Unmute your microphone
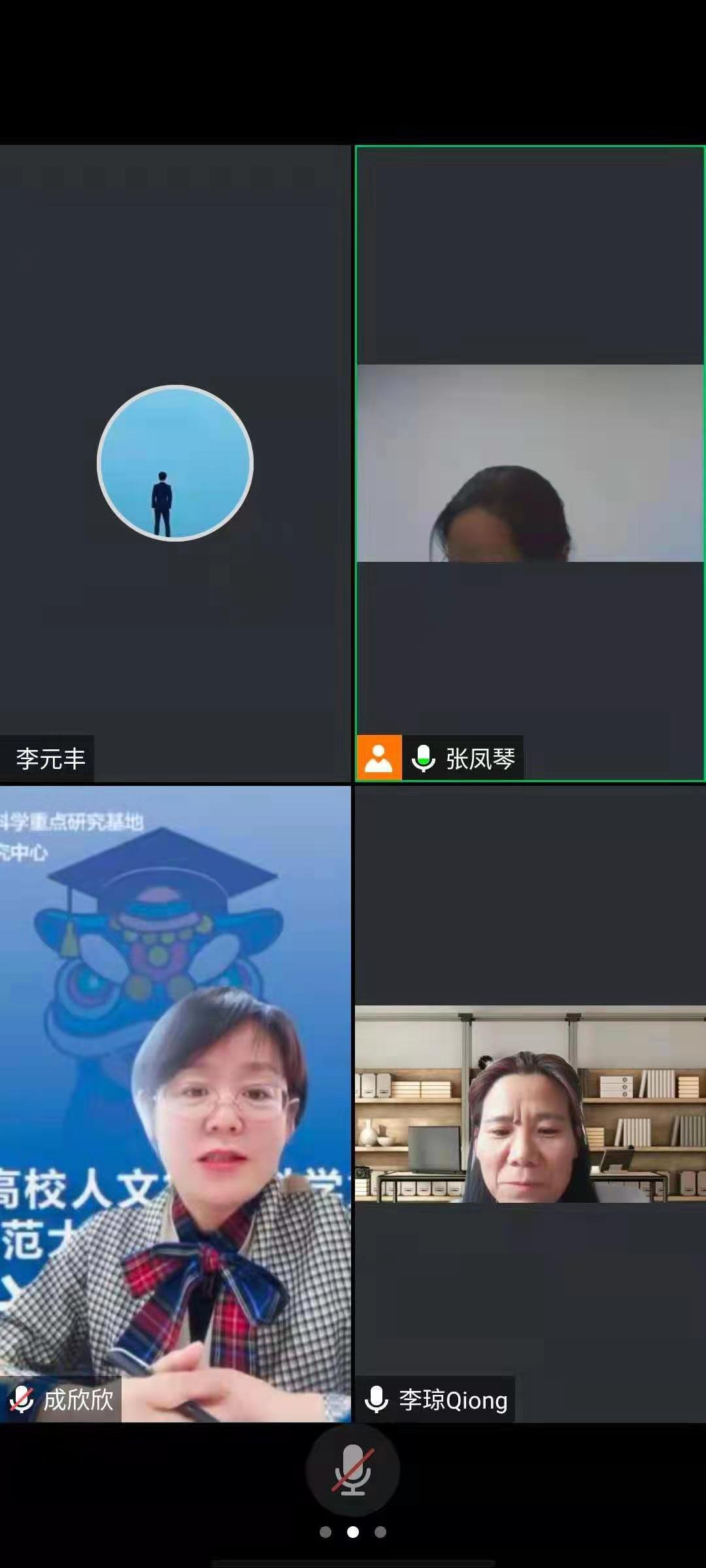The height and width of the screenshot is (1568, 706). (x=352, y=1469)
